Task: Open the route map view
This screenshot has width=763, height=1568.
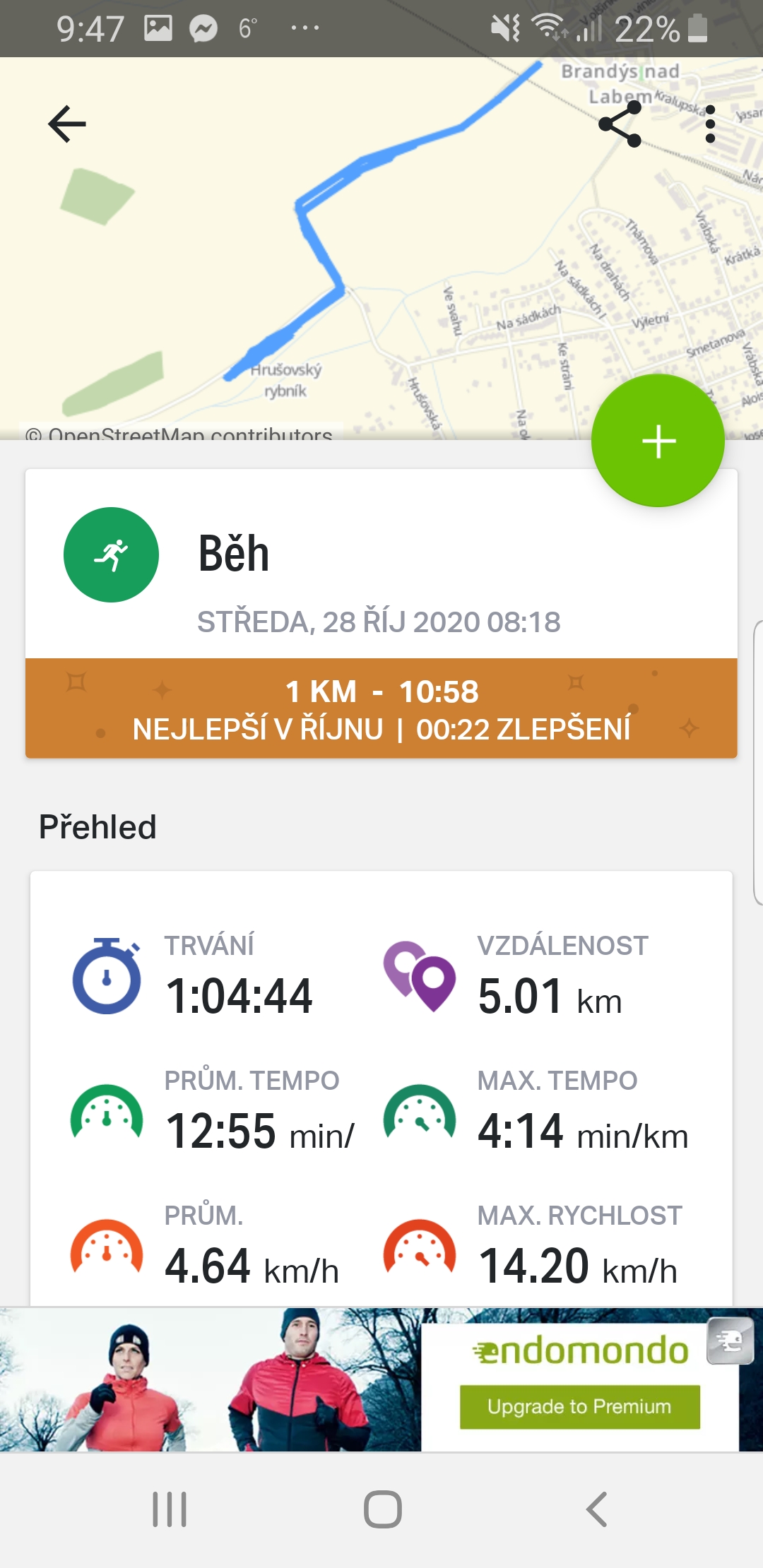Action: tap(381, 249)
